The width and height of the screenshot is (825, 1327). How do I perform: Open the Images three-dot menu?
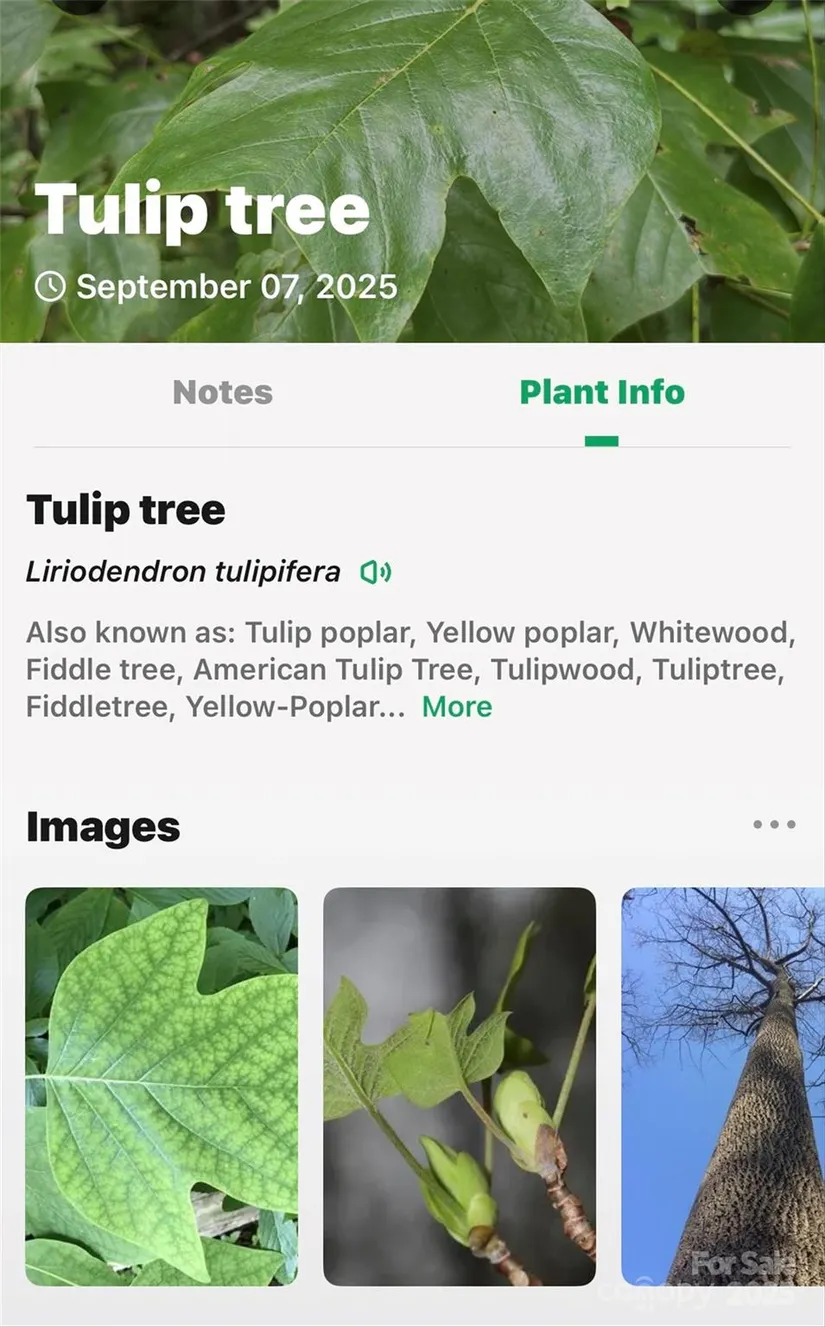[774, 825]
